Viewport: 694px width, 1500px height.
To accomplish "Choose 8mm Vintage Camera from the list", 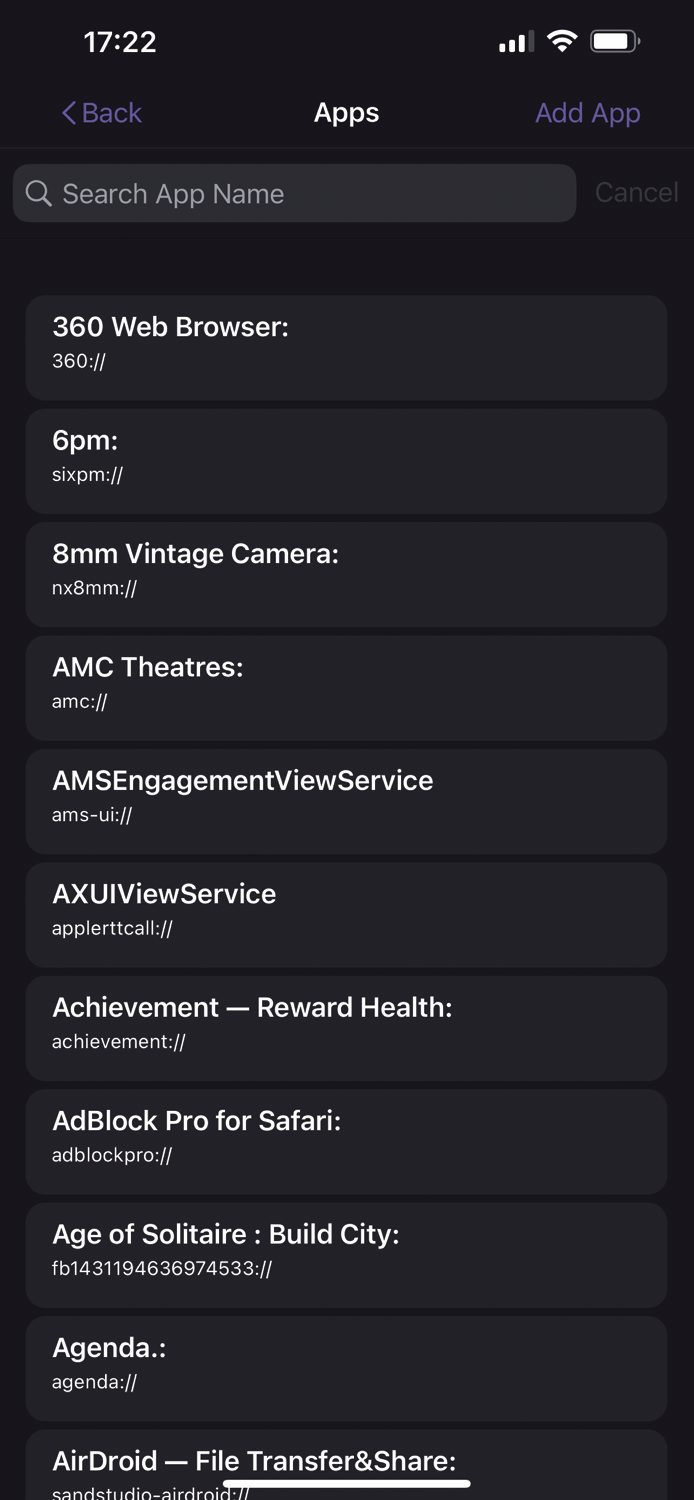I will pyautogui.click(x=346, y=574).
